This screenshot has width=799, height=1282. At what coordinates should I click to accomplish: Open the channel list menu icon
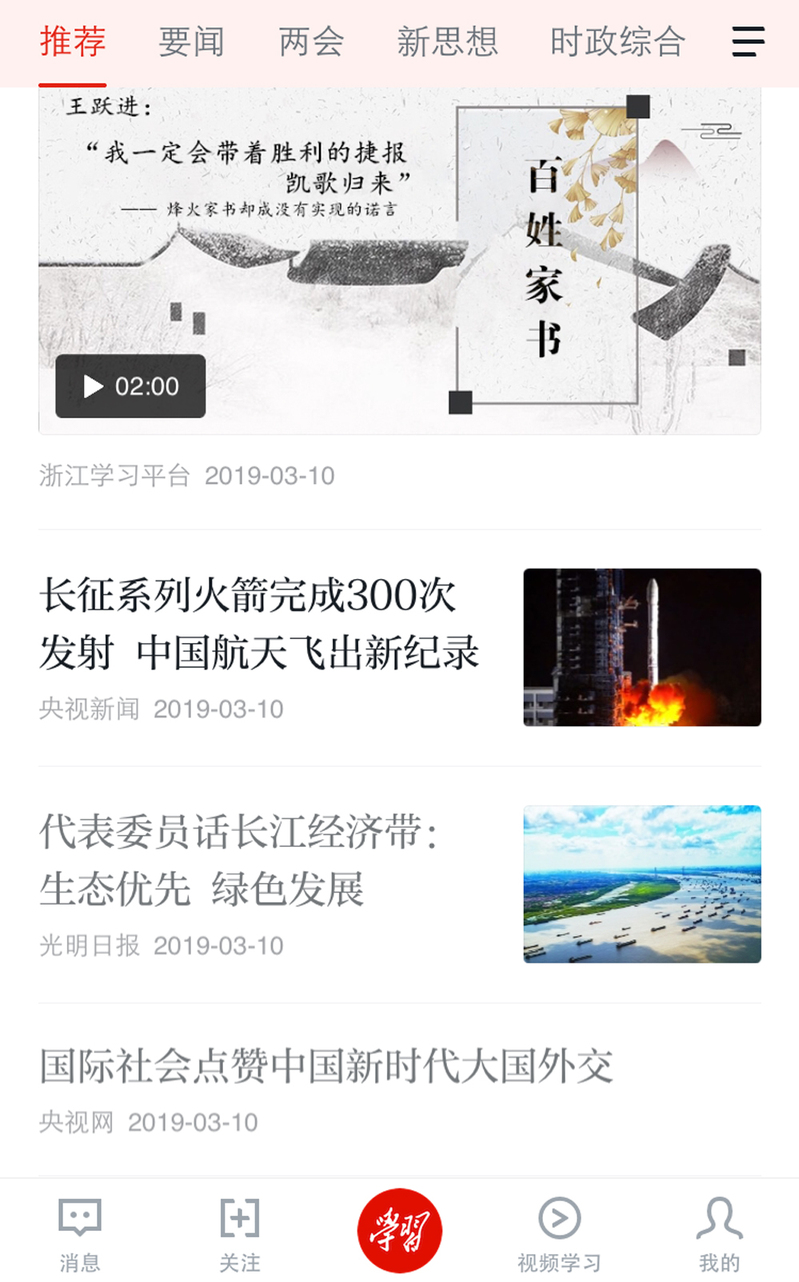[748, 42]
